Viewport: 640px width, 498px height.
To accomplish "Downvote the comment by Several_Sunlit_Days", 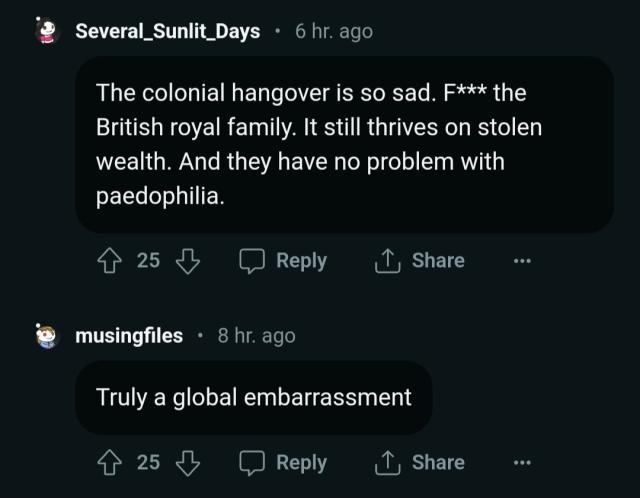I will tap(187, 260).
